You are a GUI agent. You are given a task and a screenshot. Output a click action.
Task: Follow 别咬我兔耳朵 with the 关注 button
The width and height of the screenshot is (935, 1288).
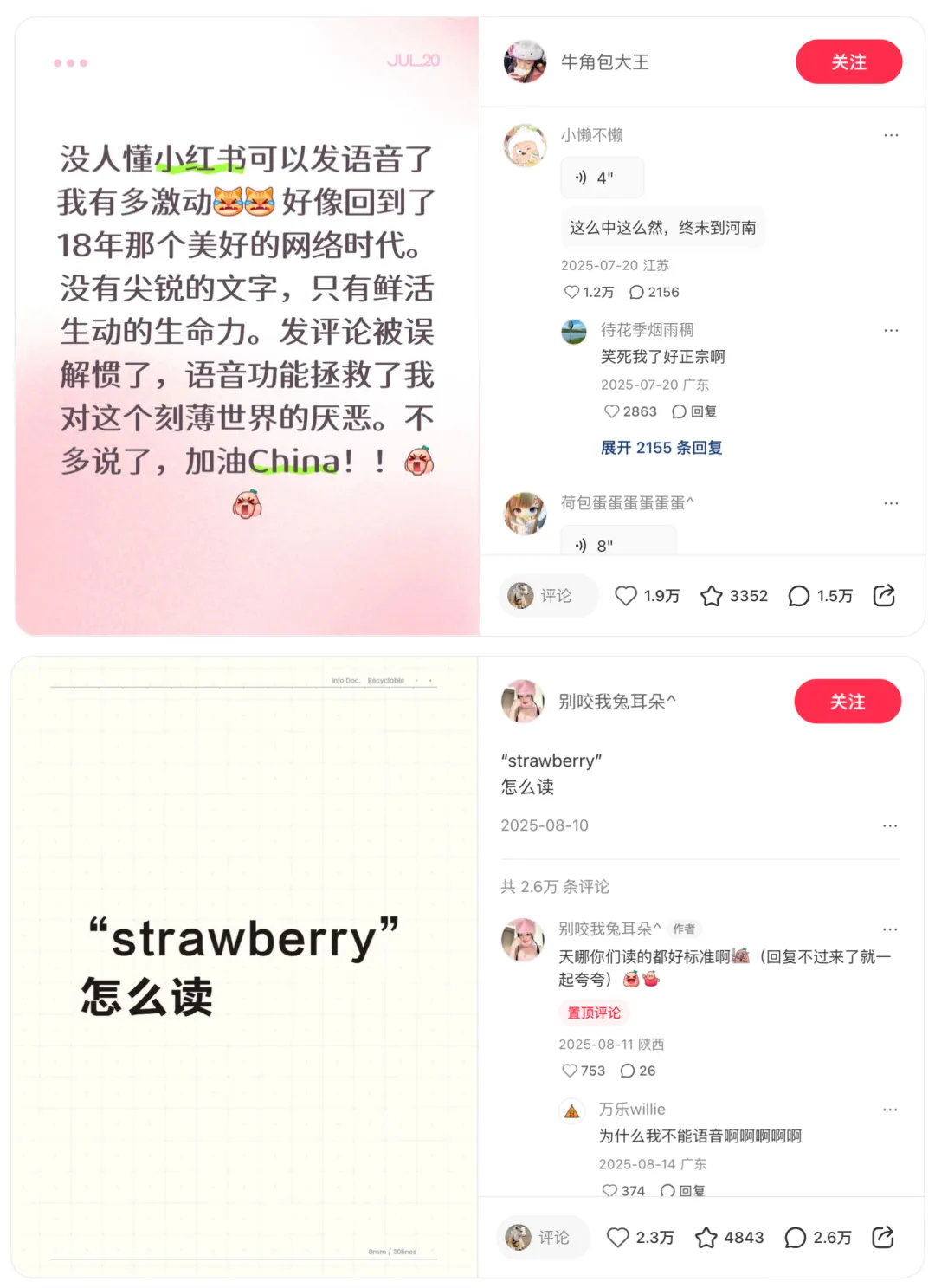click(x=847, y=702)
